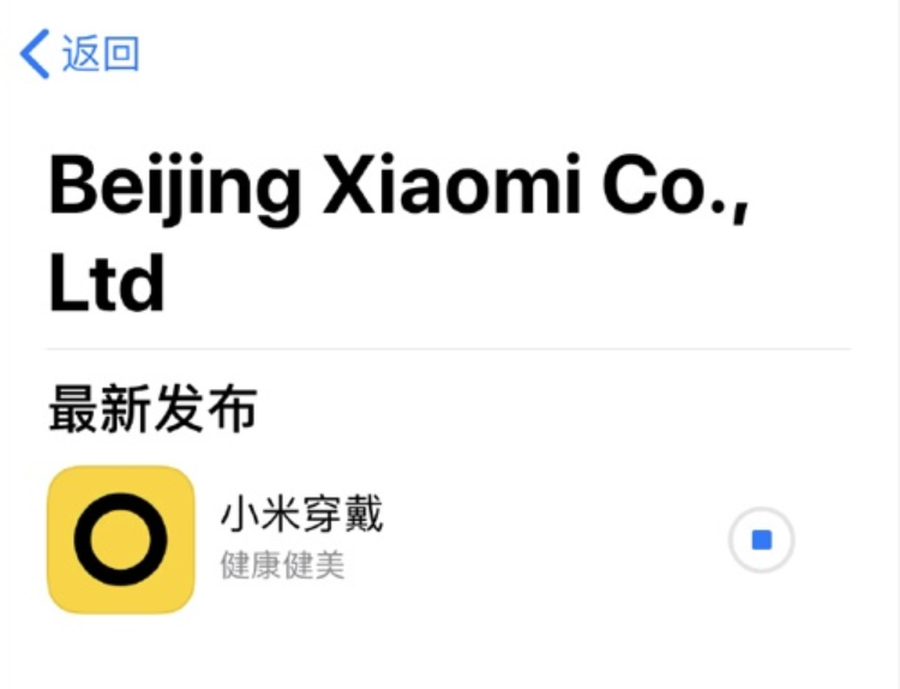This screenshot has height=689, width=900.
Task: Go back via the 返回 button
Action: click(x=80, y=54)
